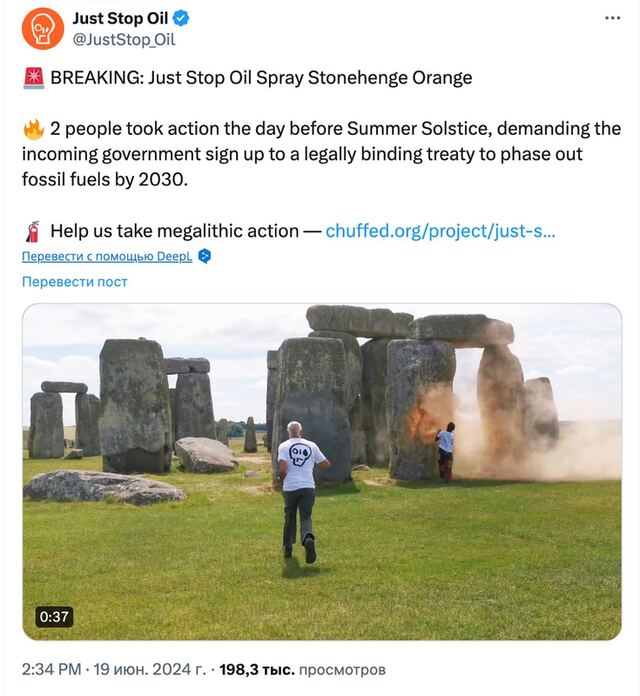The width and height of the screenshot is (640, 696).
Task: Tap "Перевести пост" to translate
Action: [x=75, y=281]
